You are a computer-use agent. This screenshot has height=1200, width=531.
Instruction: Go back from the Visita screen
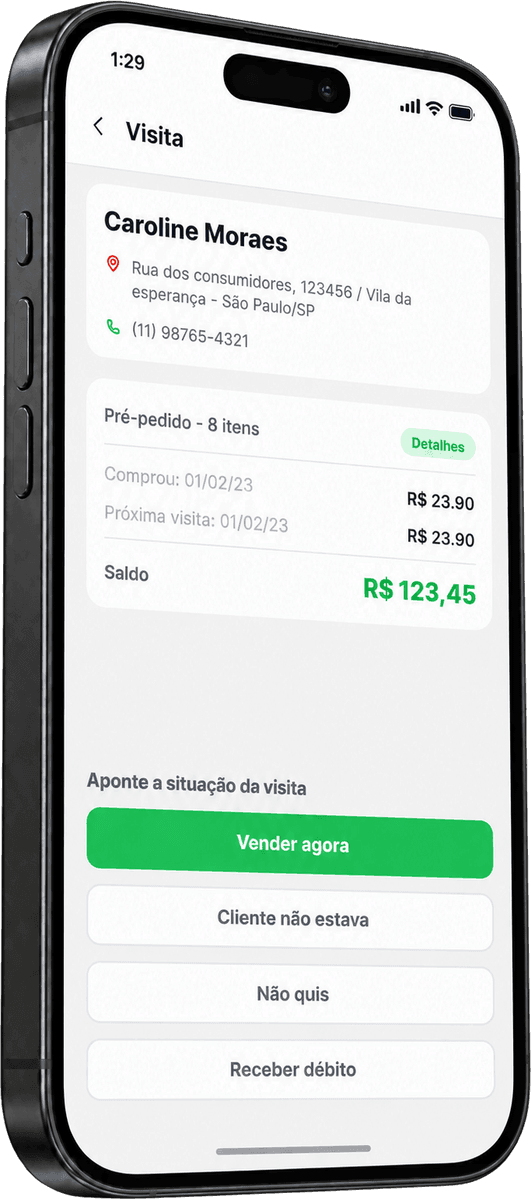(x=98, y=127)
